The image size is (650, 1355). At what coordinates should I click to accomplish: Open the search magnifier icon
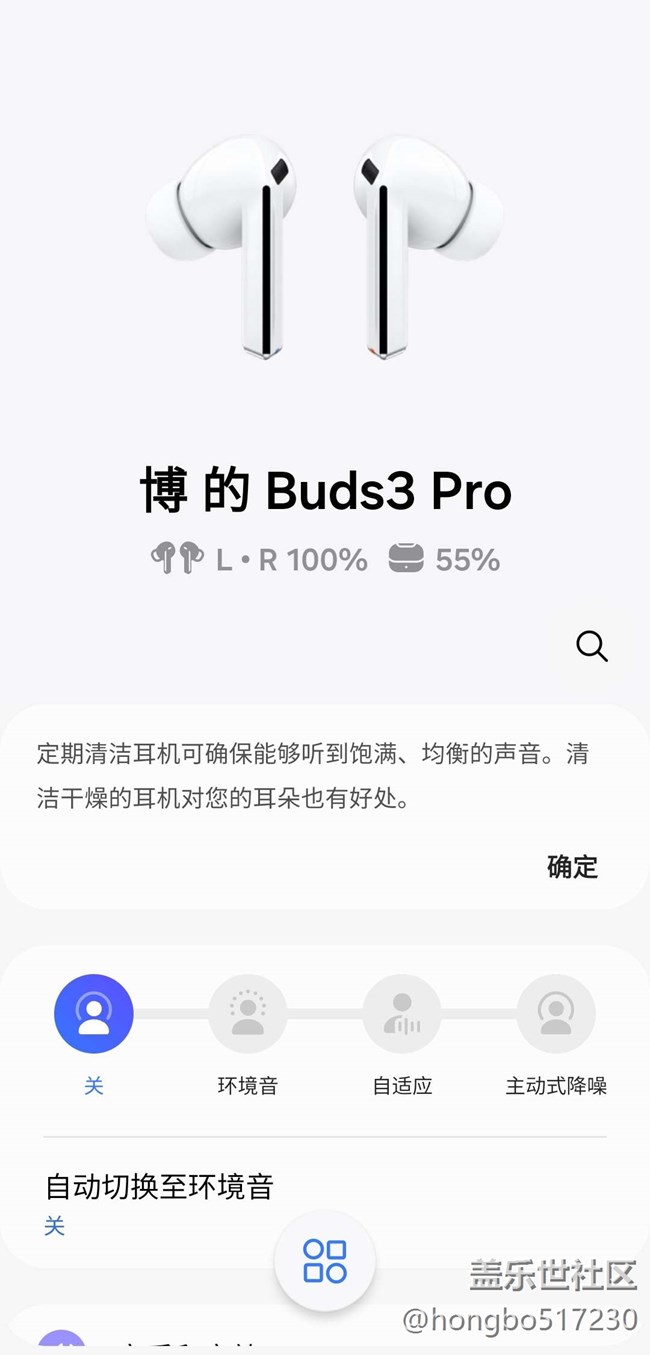tap(592, 646)
